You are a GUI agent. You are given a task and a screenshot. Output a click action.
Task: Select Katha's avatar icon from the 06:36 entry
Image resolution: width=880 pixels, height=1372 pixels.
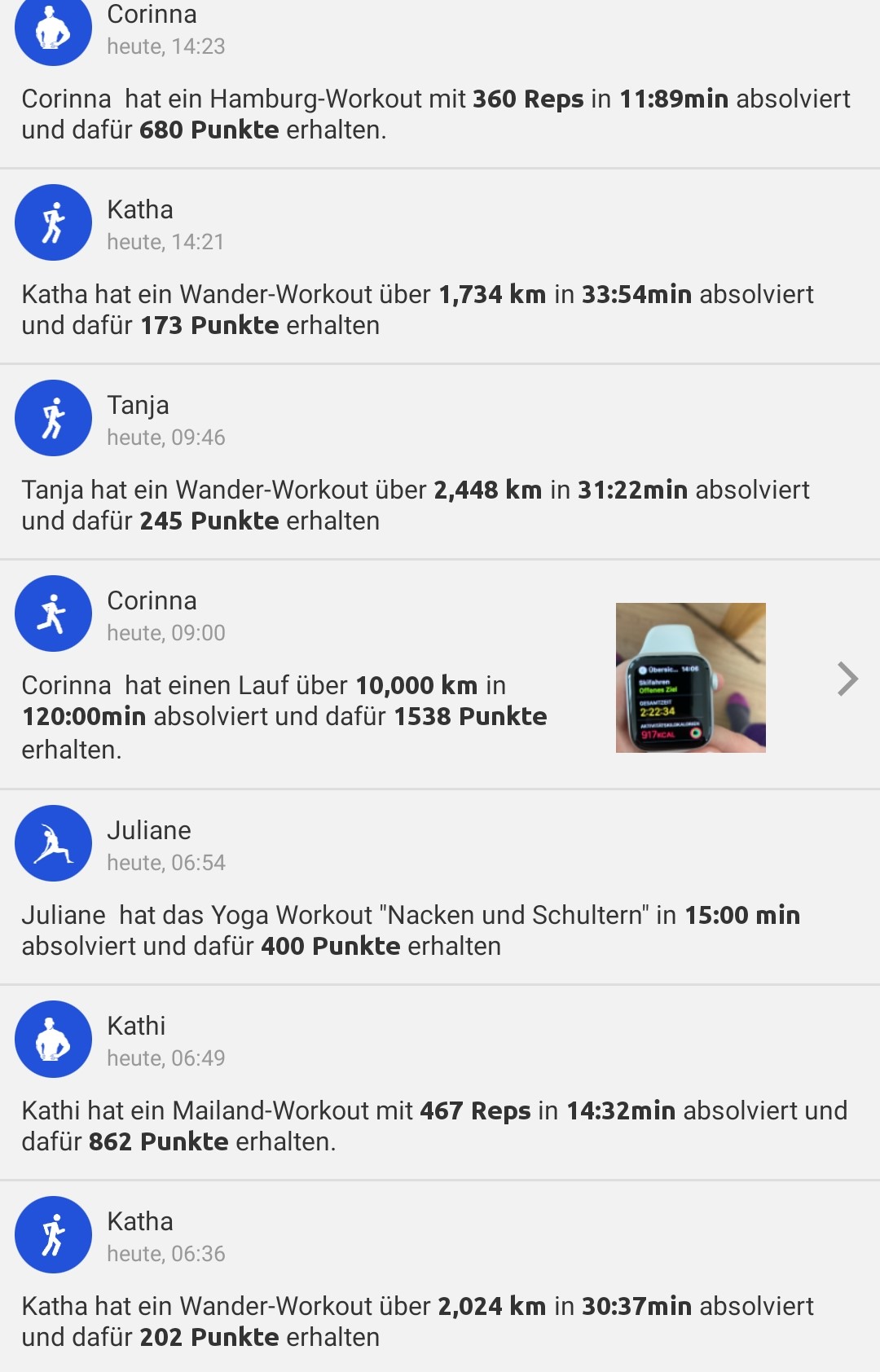pos(52,1234)
